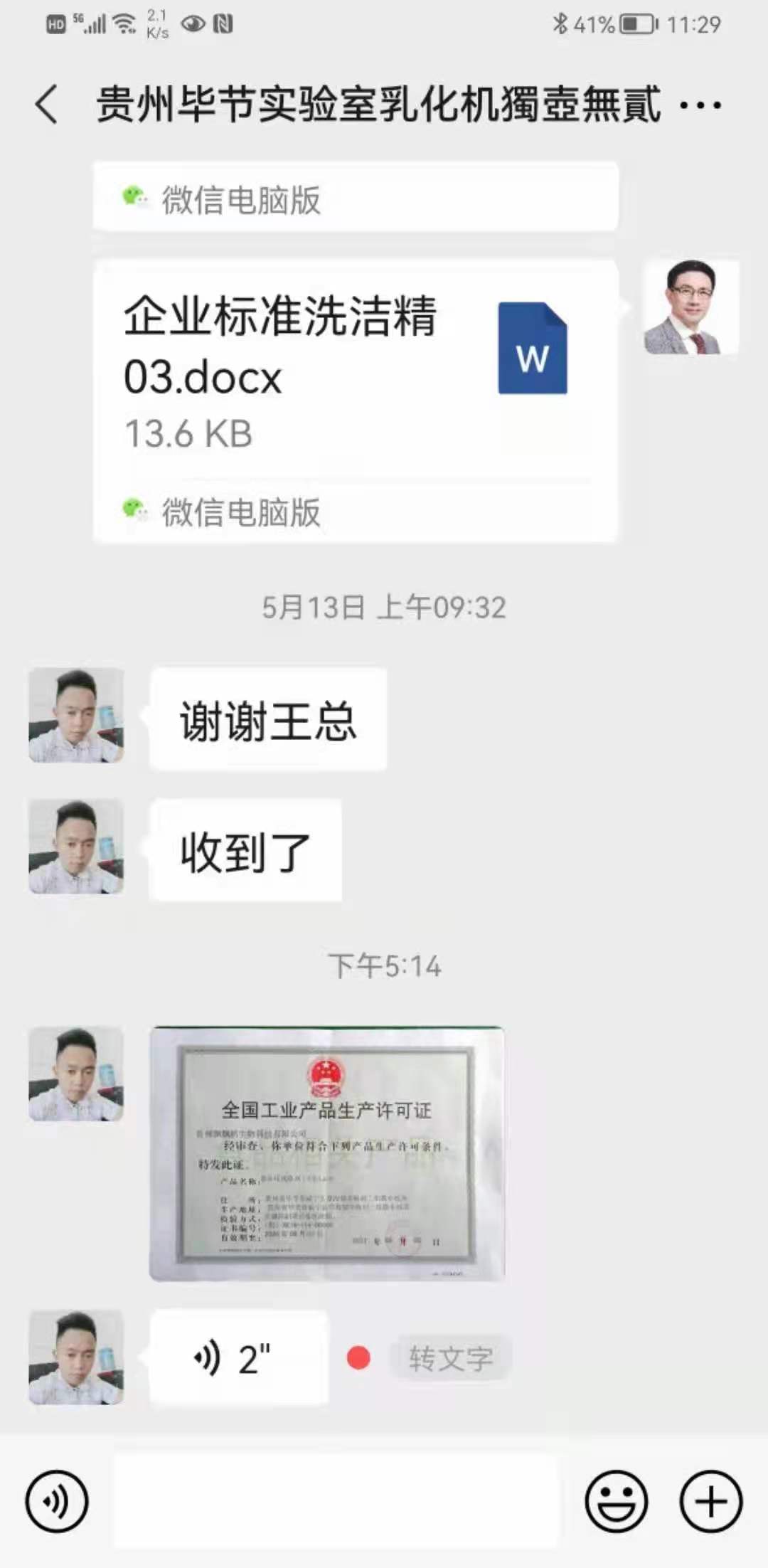Open avatar beside the 谢谢王总 message
This screenshot has width=768, height=1568.
click(x=76, y=715)
